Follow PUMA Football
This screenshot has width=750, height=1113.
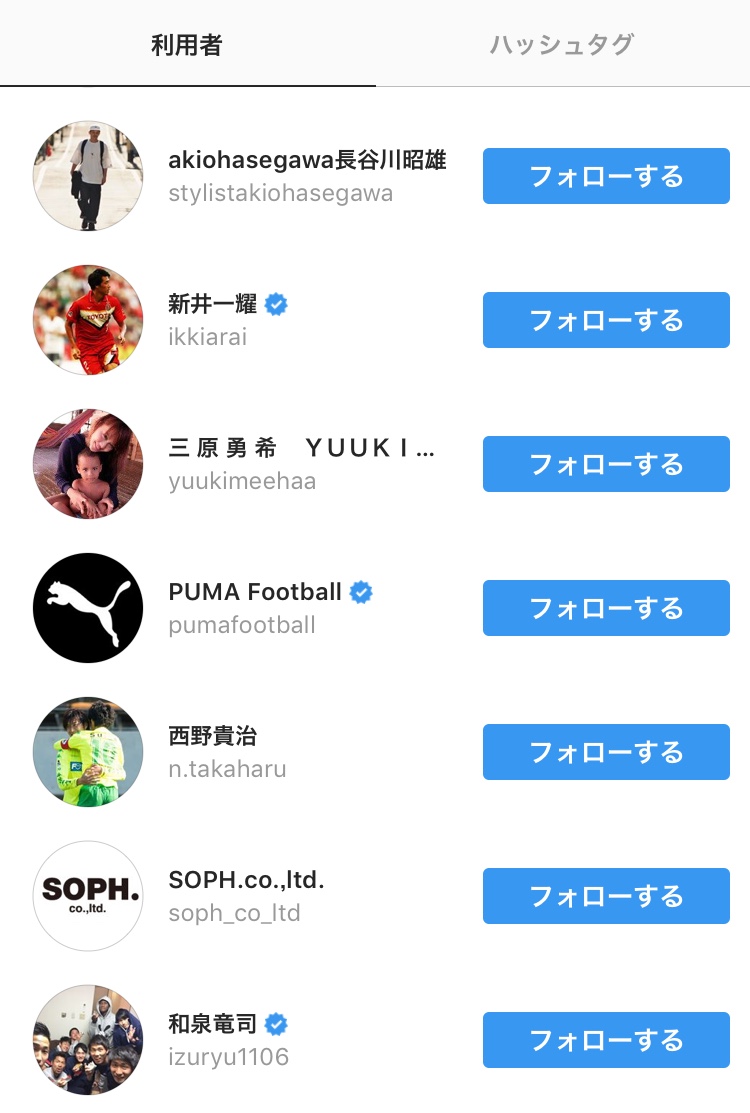coord(606,608)
